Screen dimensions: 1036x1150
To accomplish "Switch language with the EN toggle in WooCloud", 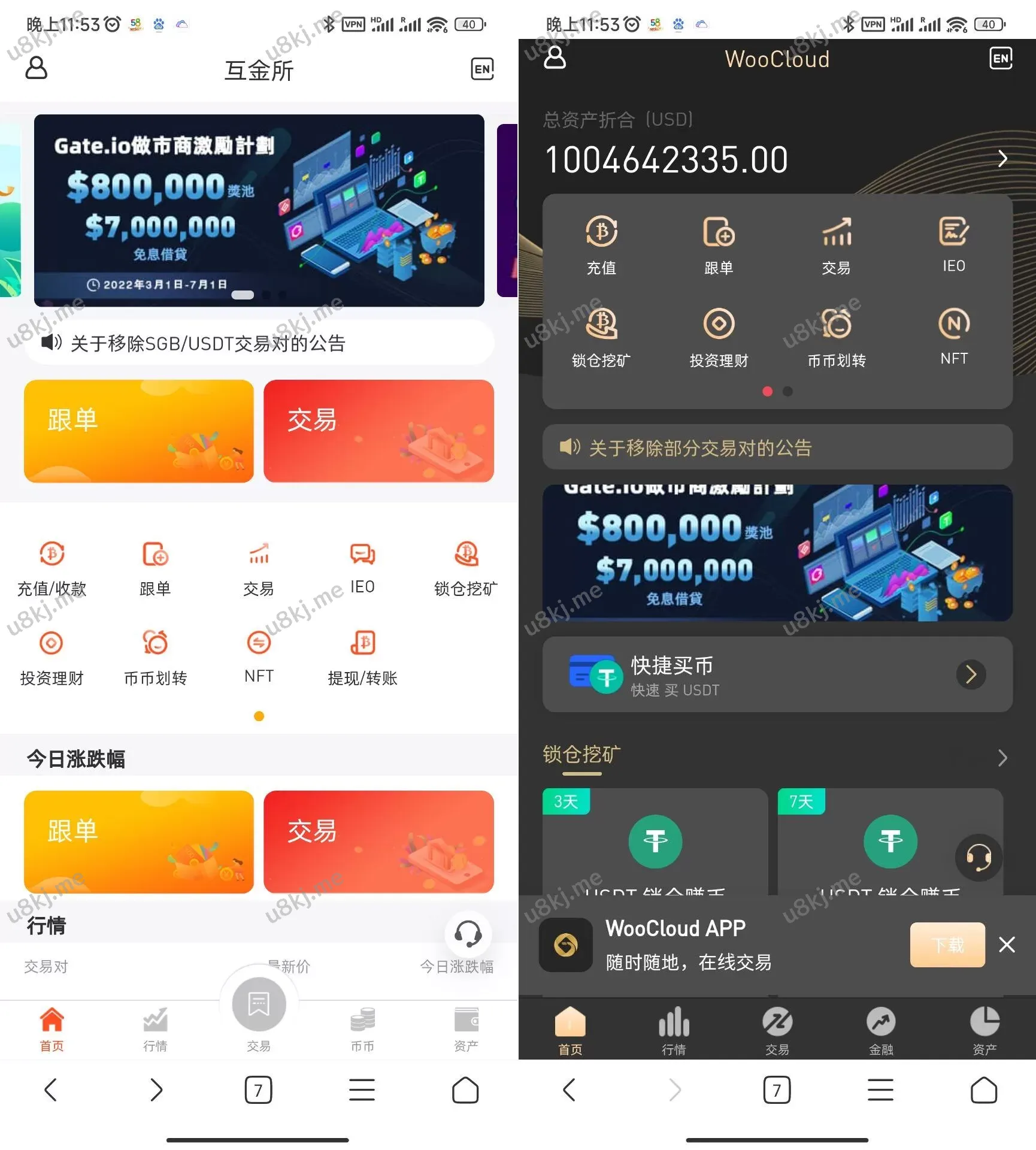I will click(999, 58).
